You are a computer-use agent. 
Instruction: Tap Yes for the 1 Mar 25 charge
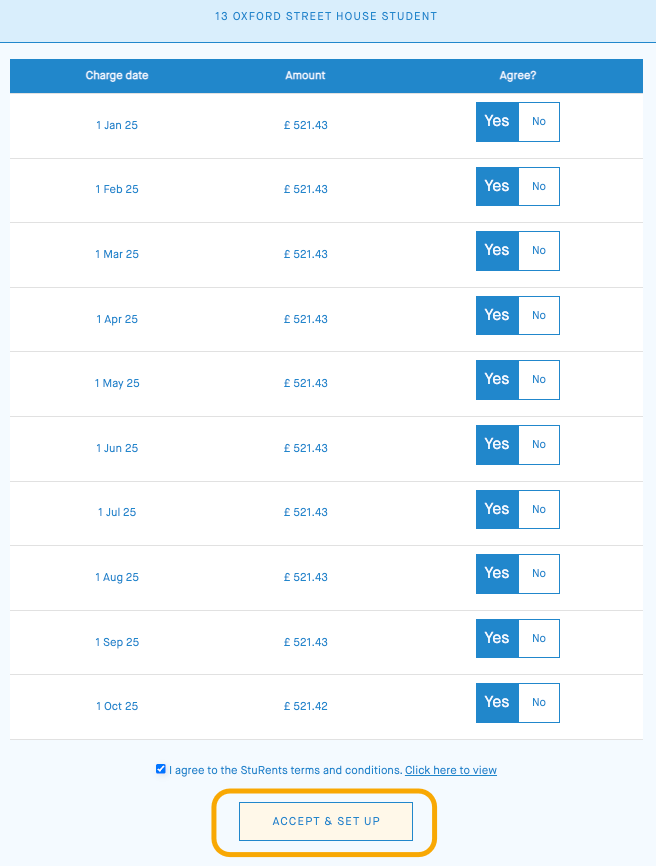497,251
